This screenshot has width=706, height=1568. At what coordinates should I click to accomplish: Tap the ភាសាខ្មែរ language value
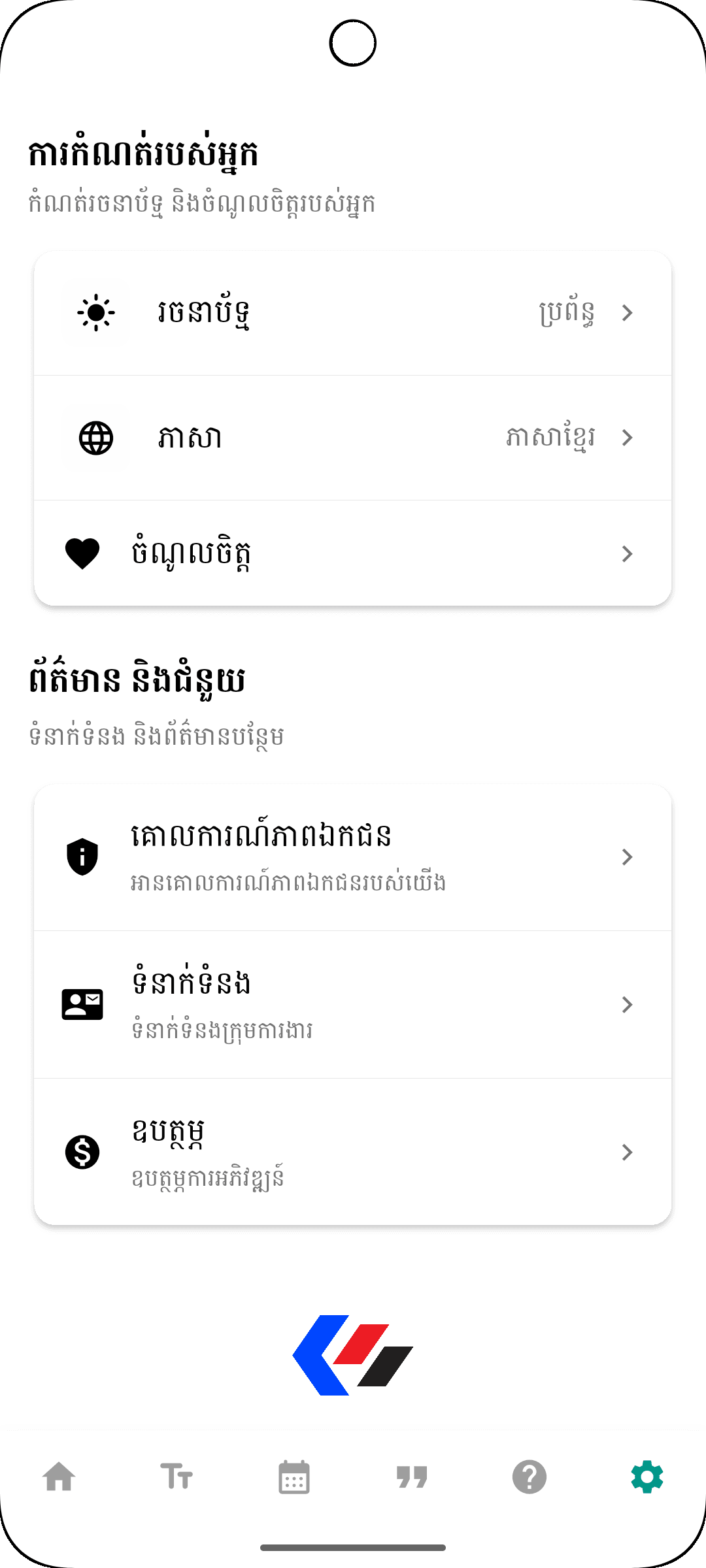(x=551, y=437)
